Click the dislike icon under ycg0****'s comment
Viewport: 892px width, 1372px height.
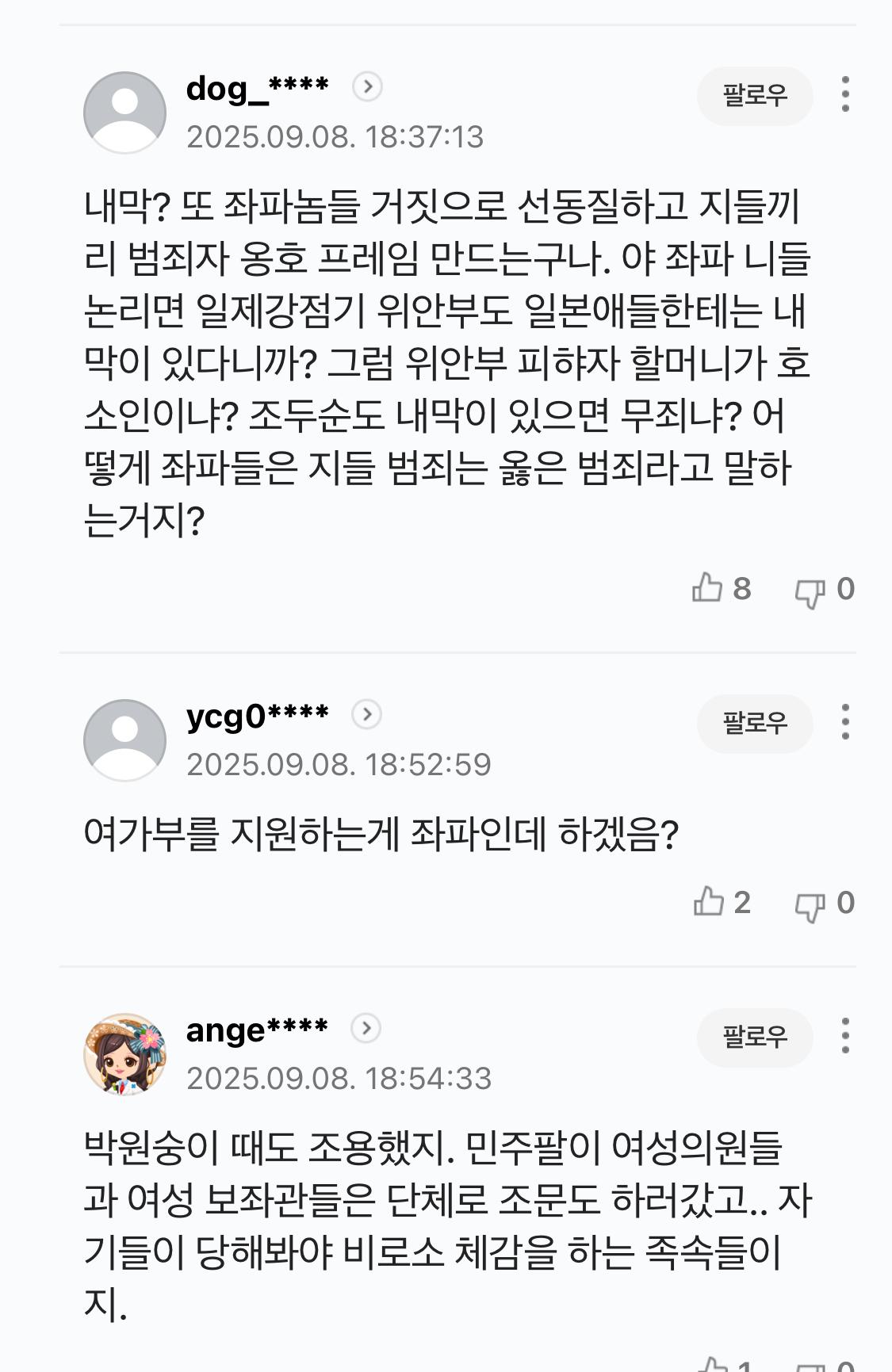tap(810, 901)
